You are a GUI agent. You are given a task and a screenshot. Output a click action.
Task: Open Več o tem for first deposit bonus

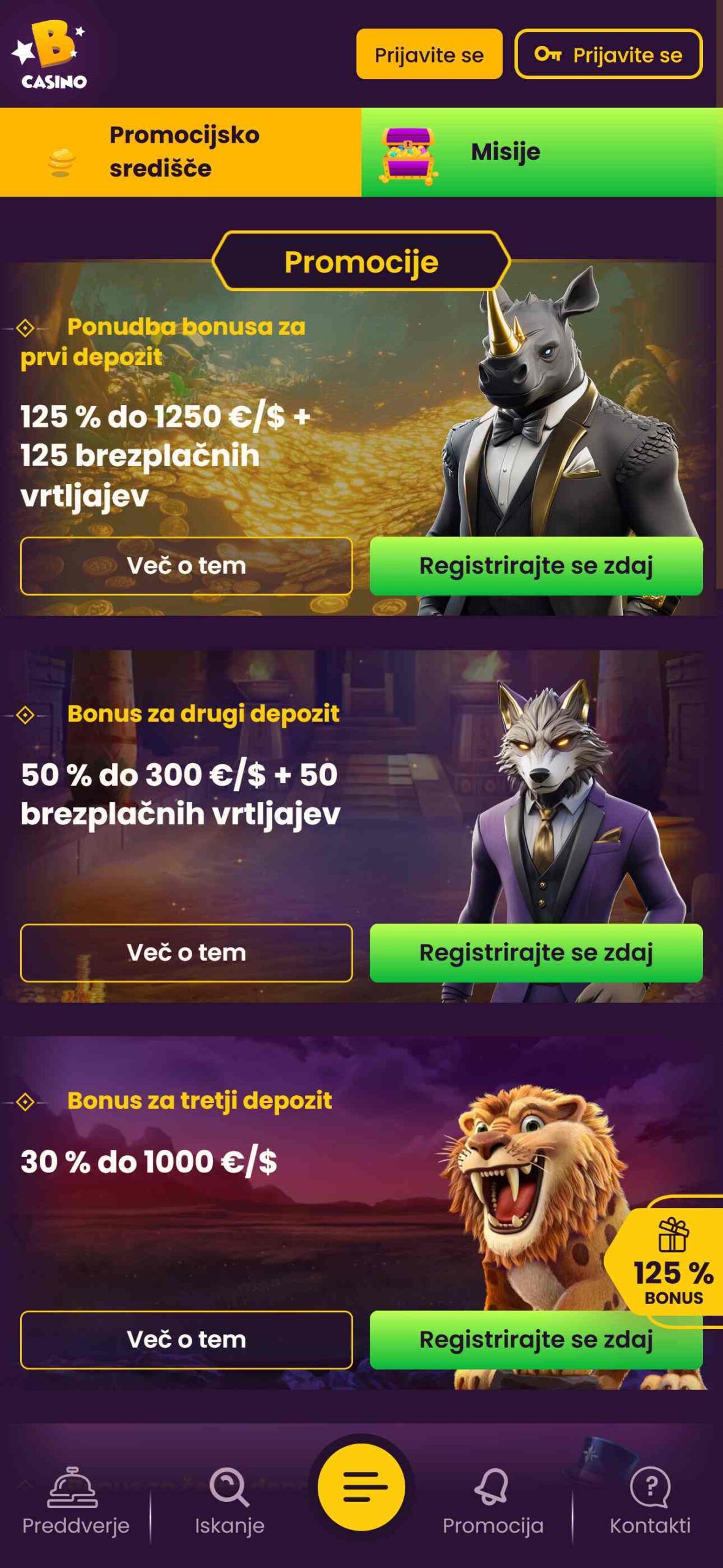point(186,566)
